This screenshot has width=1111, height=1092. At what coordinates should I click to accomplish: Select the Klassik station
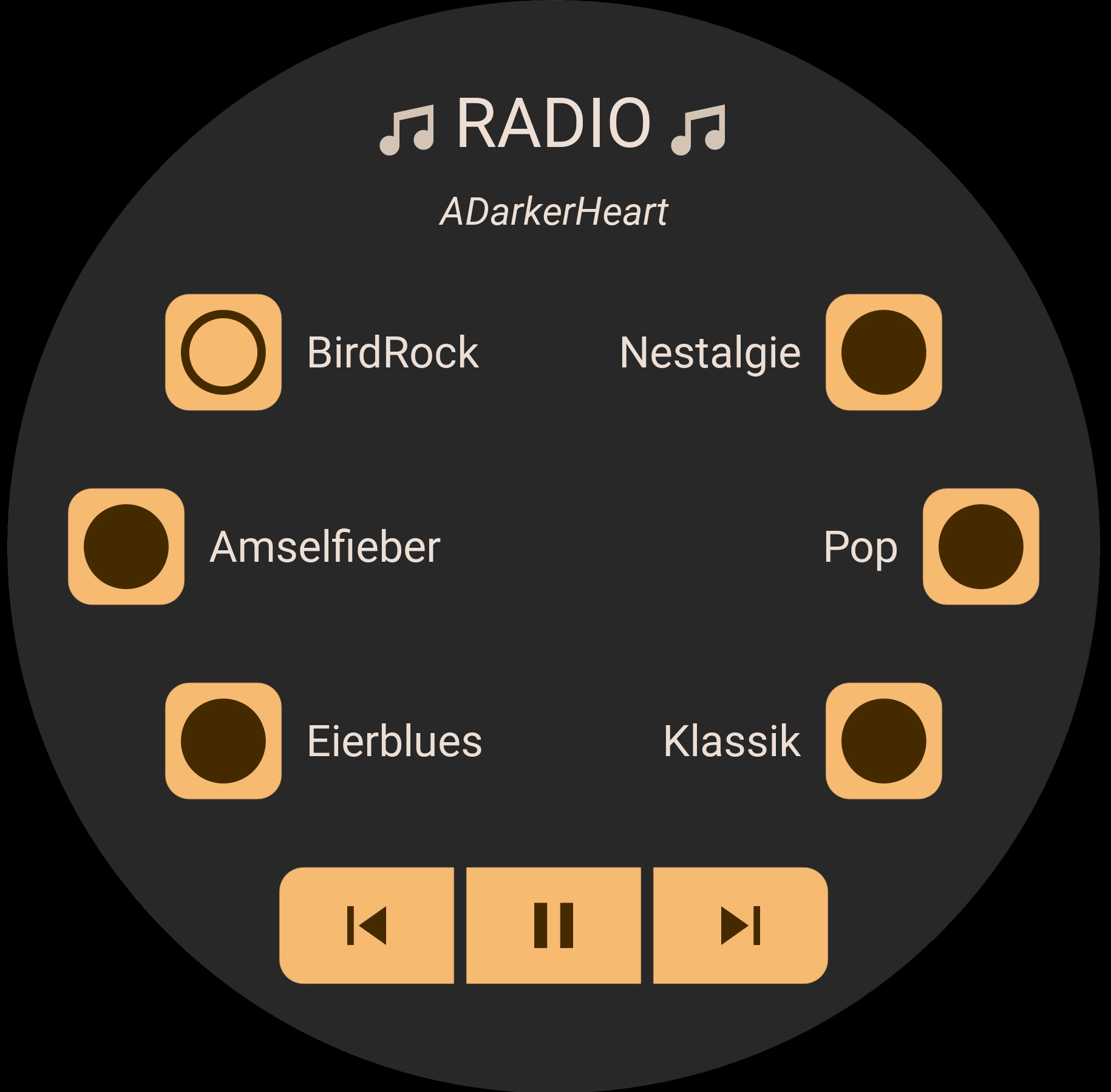[x=883, y=741]
